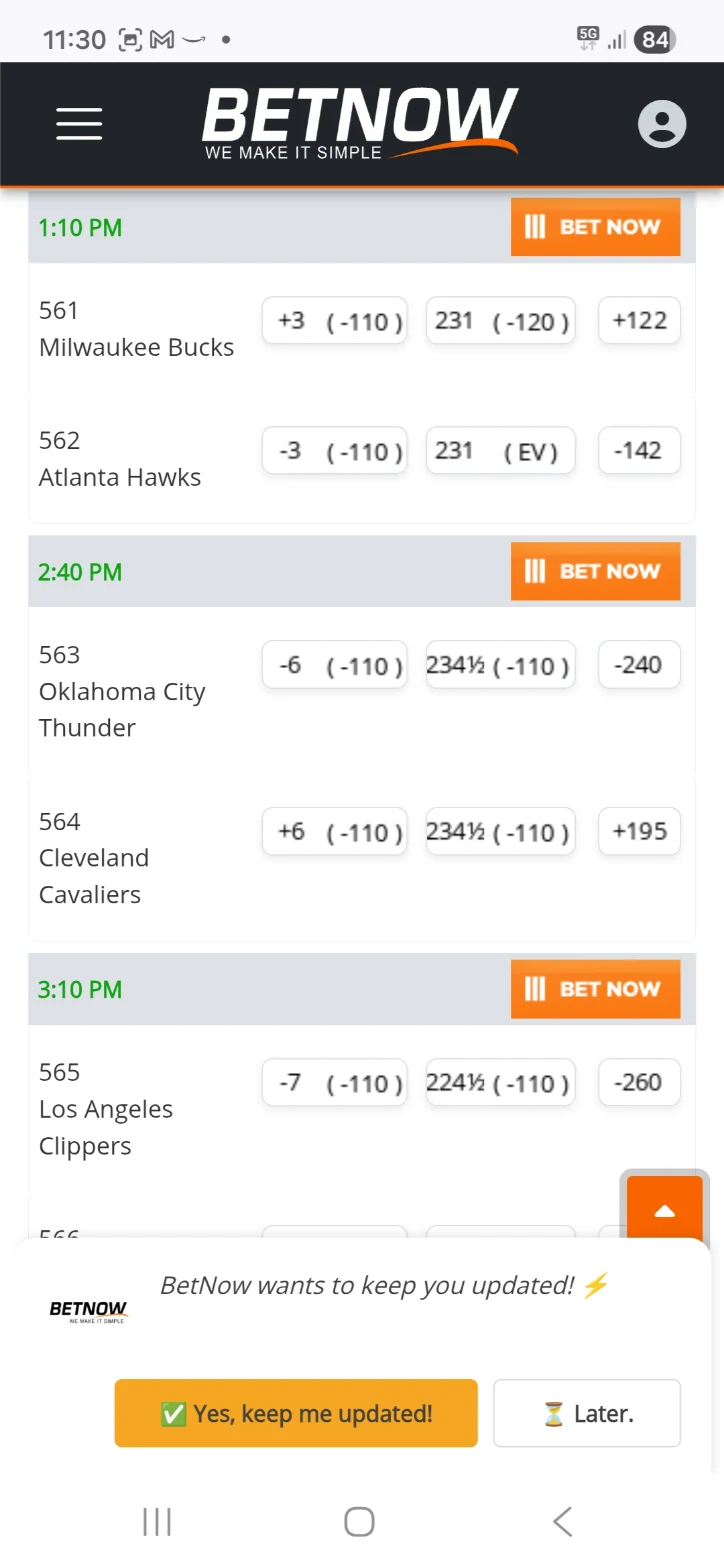The width and height of the screenshot is (724, 1568).
Task: Select Los Angeles Clippers -7 spread
Action: pos(334,1082)
